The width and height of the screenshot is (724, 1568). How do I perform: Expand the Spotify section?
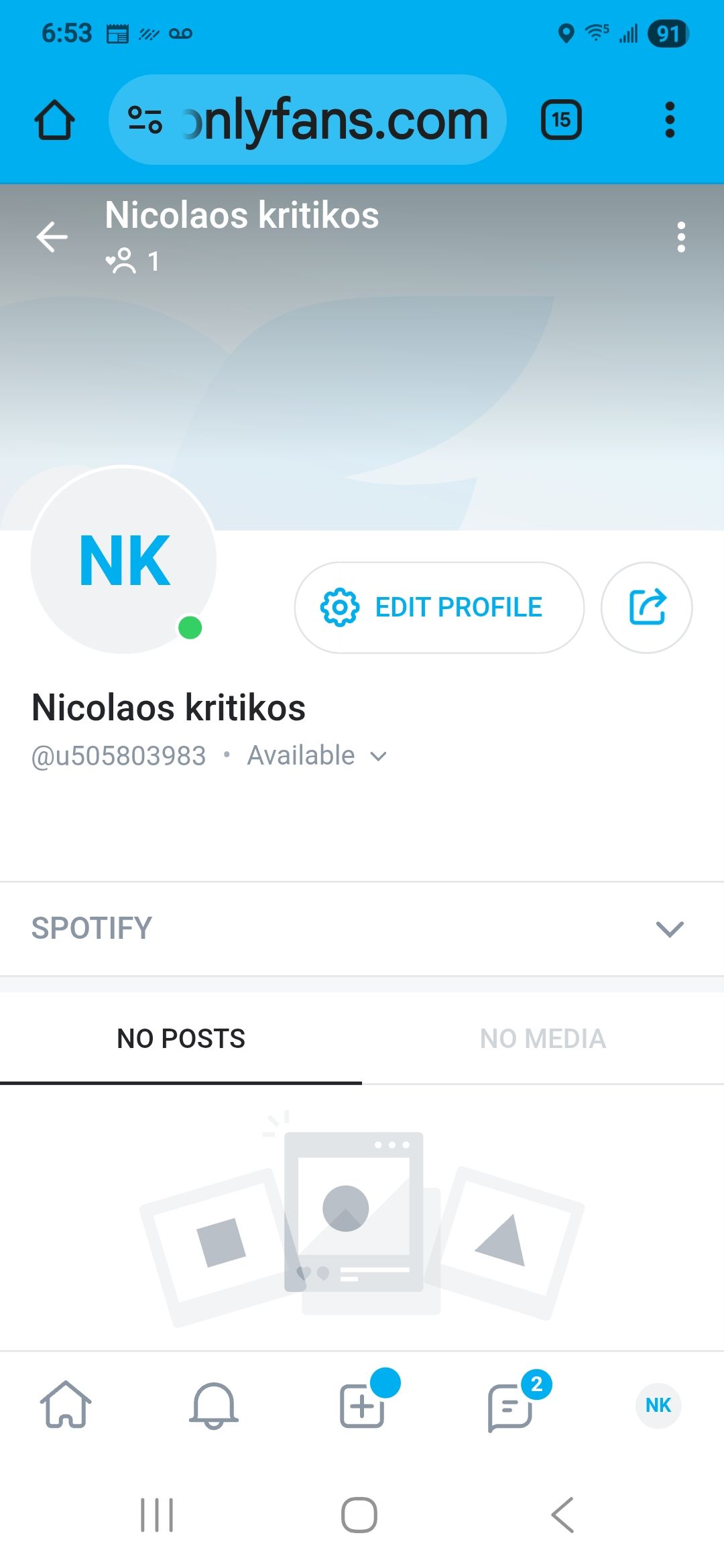(669, 929)
